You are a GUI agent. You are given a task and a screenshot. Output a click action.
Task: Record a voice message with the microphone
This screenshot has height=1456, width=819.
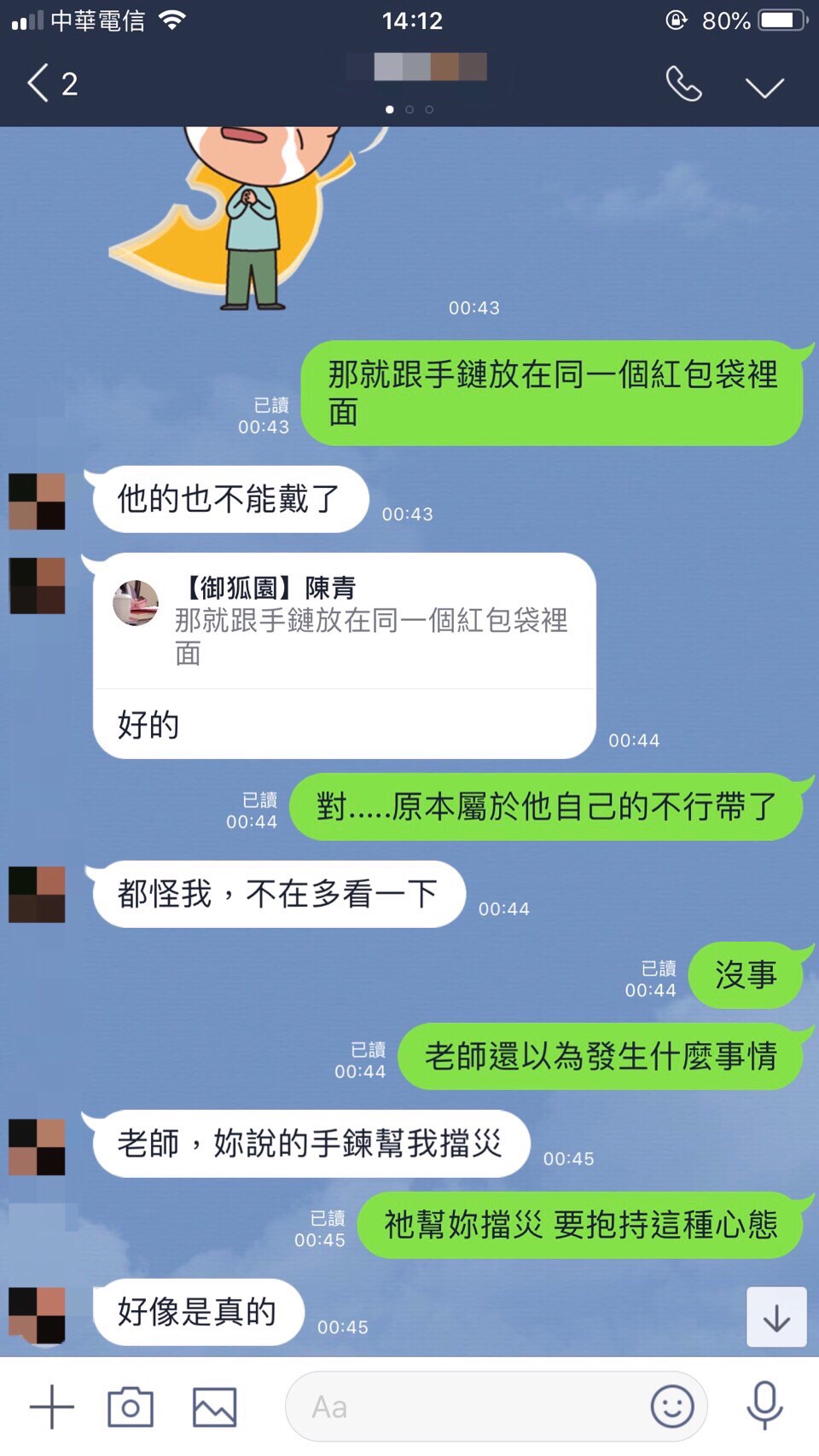click(764, 1407)
